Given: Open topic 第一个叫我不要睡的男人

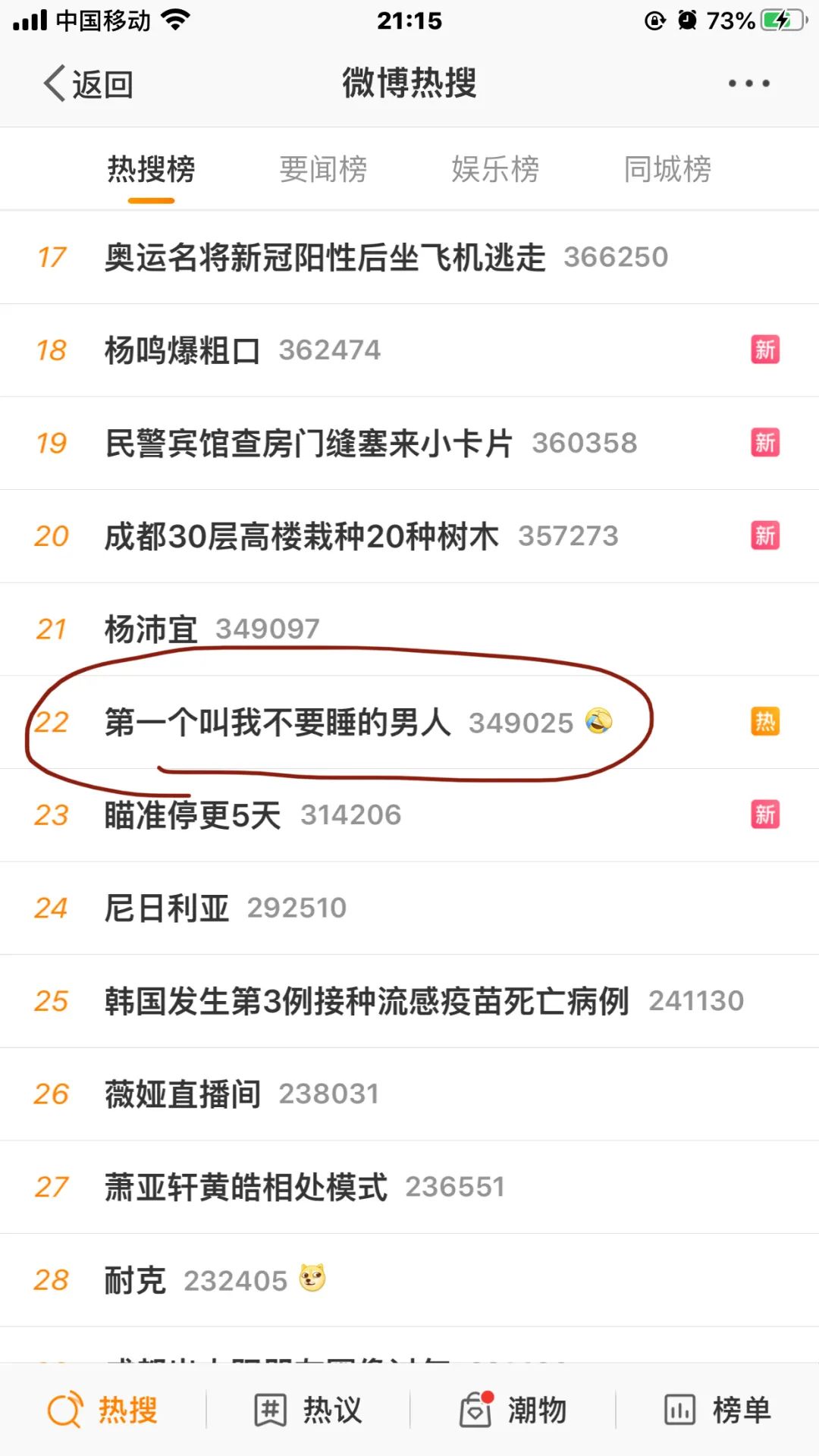Looking at the screenshot, I should click(x=278, y=722).
